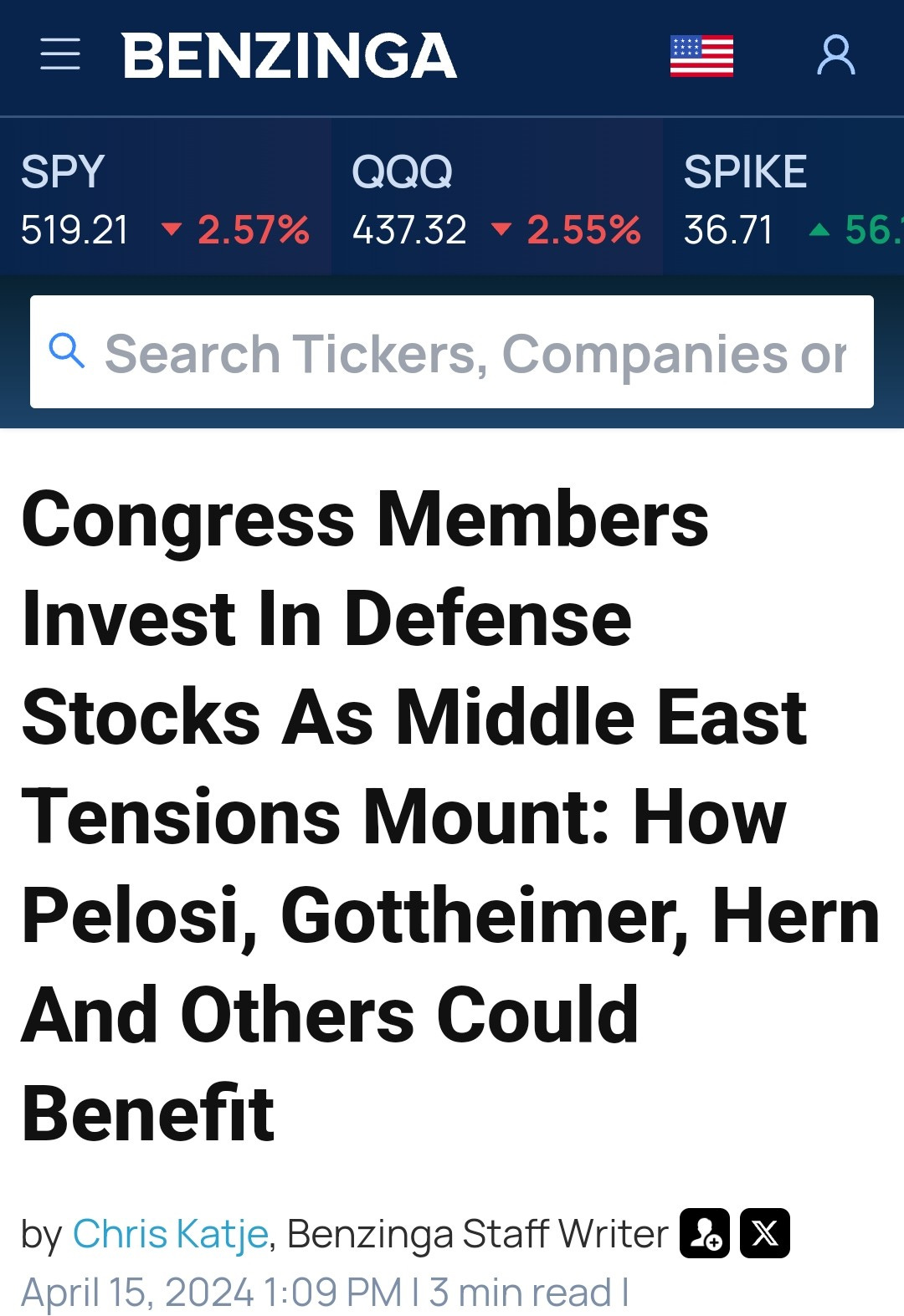The height and width of the screenshot is (1316, 904).
Task: Open the SPY ticker quote
Action: pyautogui.click(x=164, y=199)
